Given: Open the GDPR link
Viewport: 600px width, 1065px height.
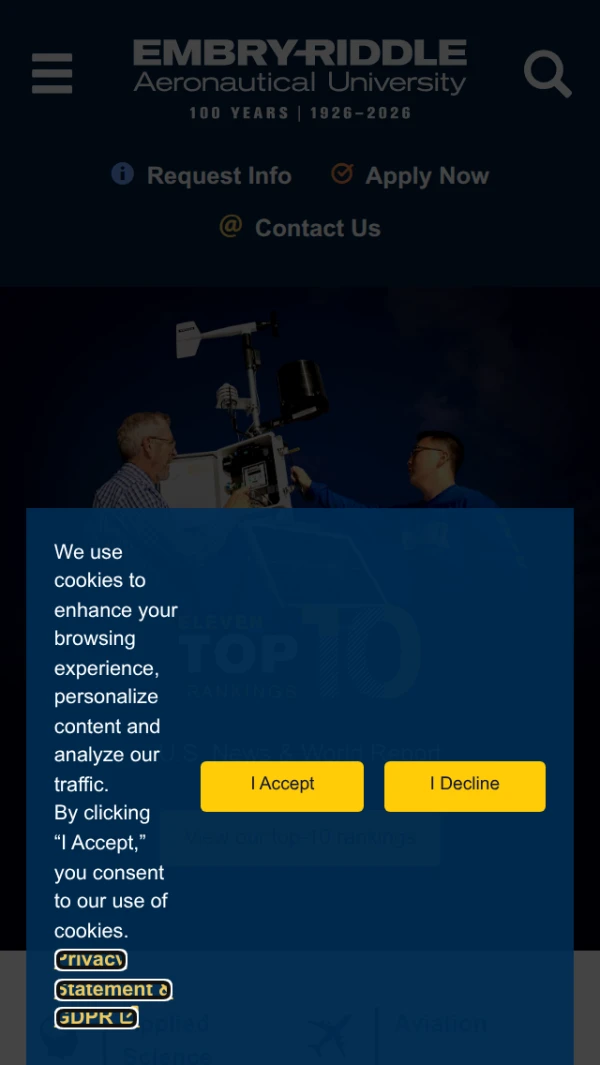Looking at the screenshot, I should pyautogui.click(x=96, y=1018).
